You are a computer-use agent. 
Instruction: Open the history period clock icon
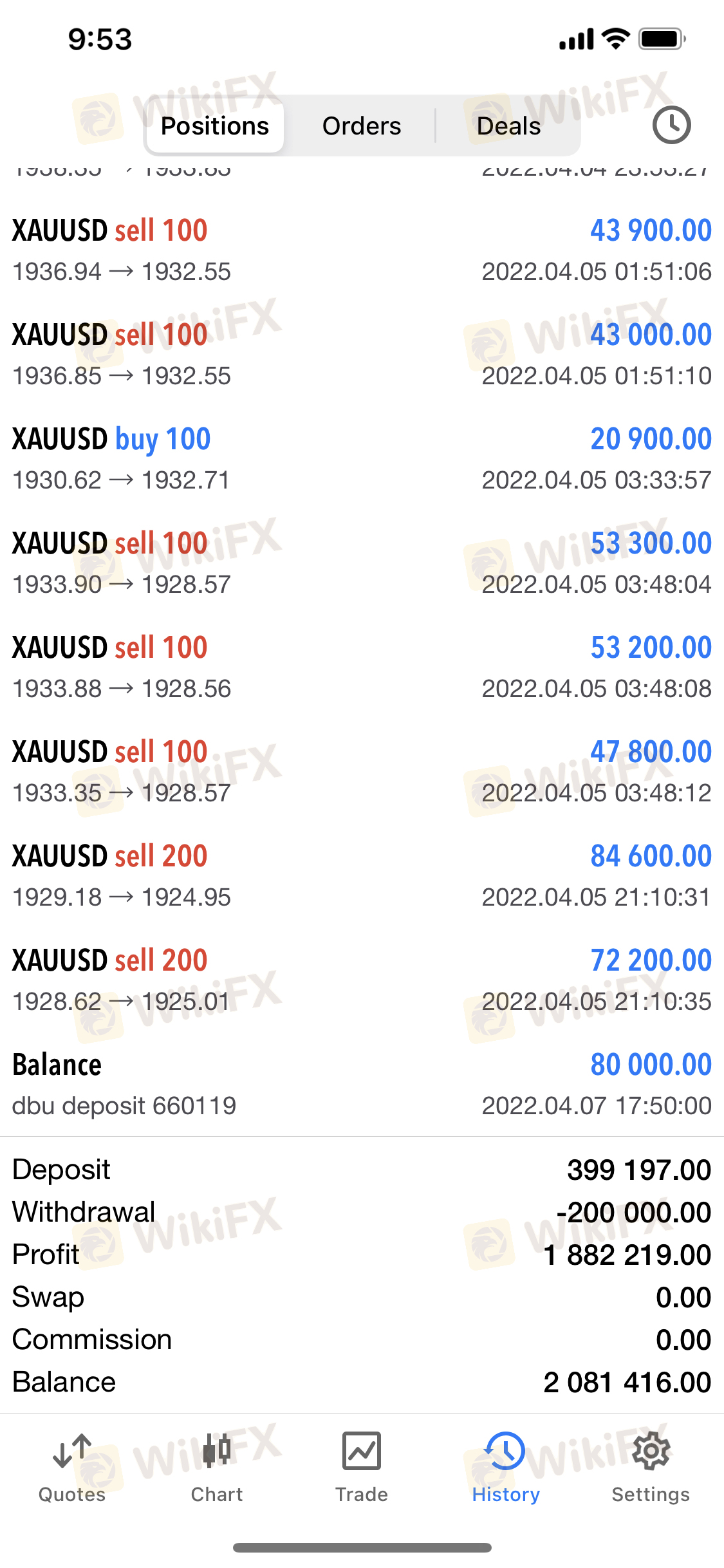671,125
